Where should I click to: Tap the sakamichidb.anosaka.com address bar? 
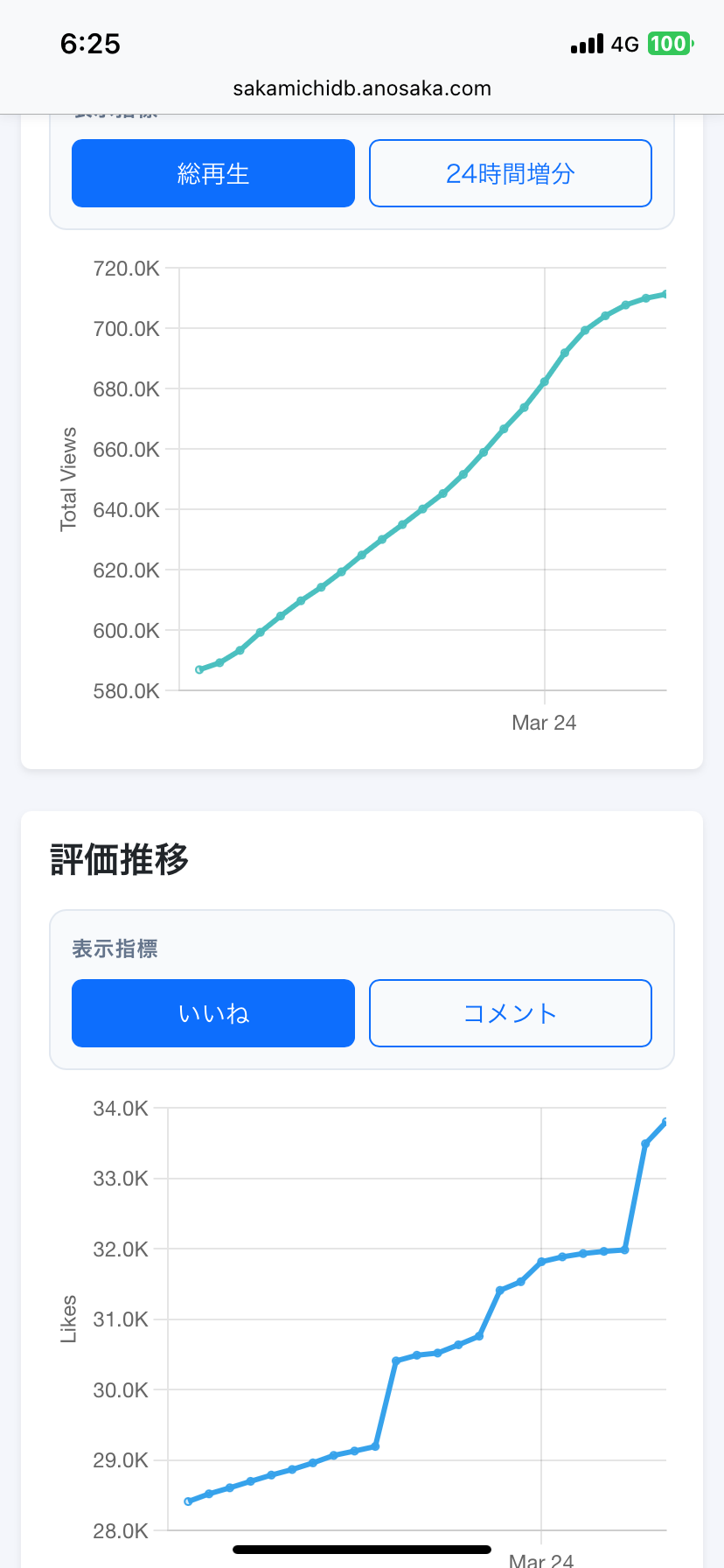tap(362, 88)
